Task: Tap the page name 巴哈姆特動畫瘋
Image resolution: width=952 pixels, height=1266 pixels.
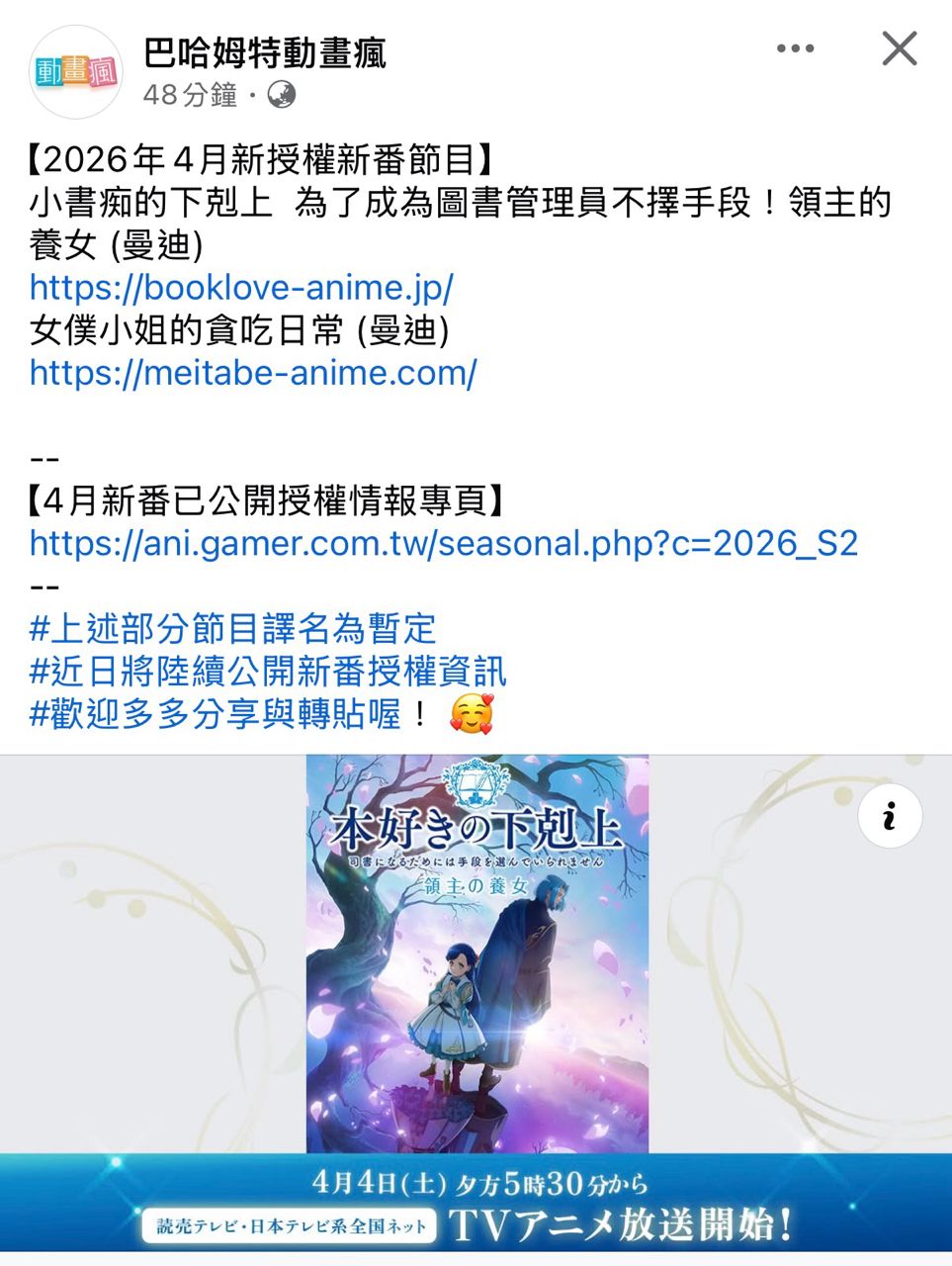Action: tap(264, 52)
